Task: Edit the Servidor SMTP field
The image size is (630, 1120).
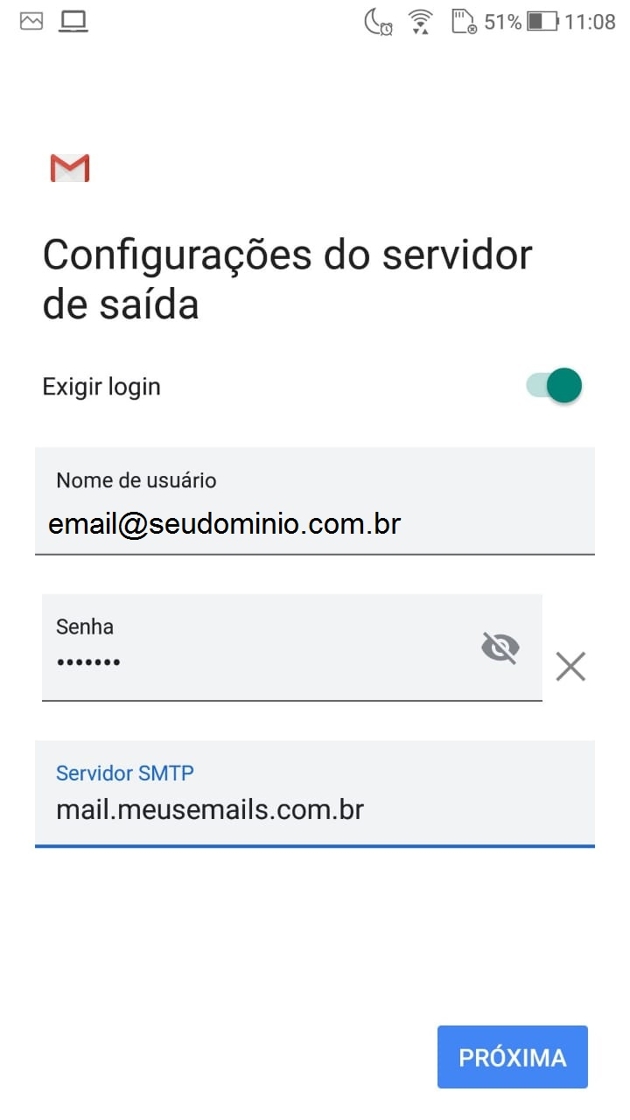Action: [x=314, y=808]
